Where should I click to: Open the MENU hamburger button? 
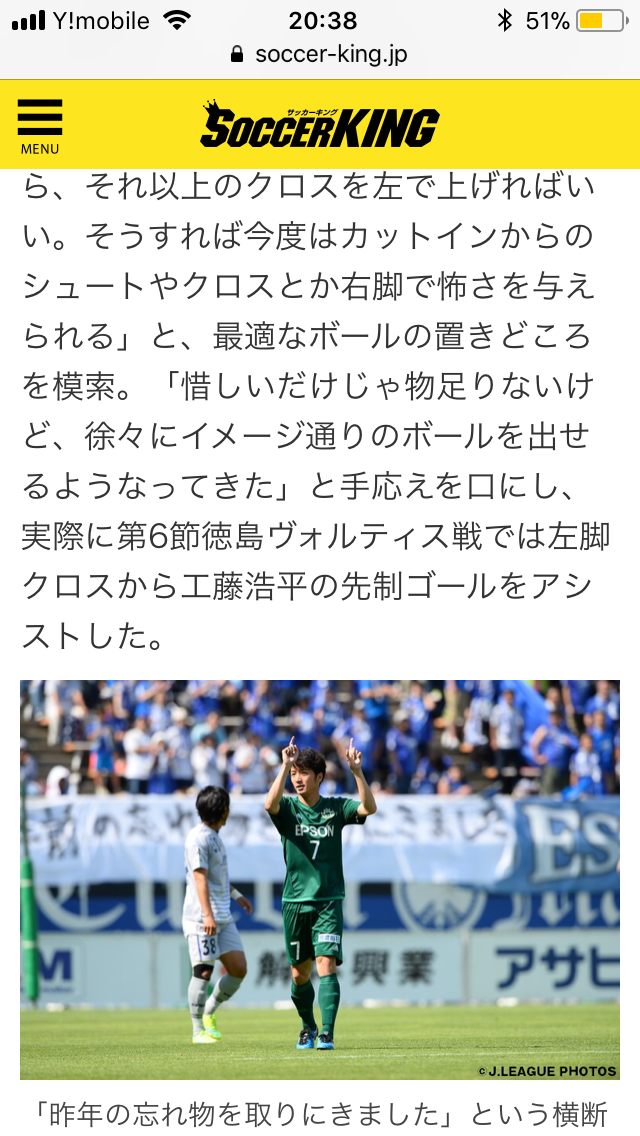[x=40, y=125]
